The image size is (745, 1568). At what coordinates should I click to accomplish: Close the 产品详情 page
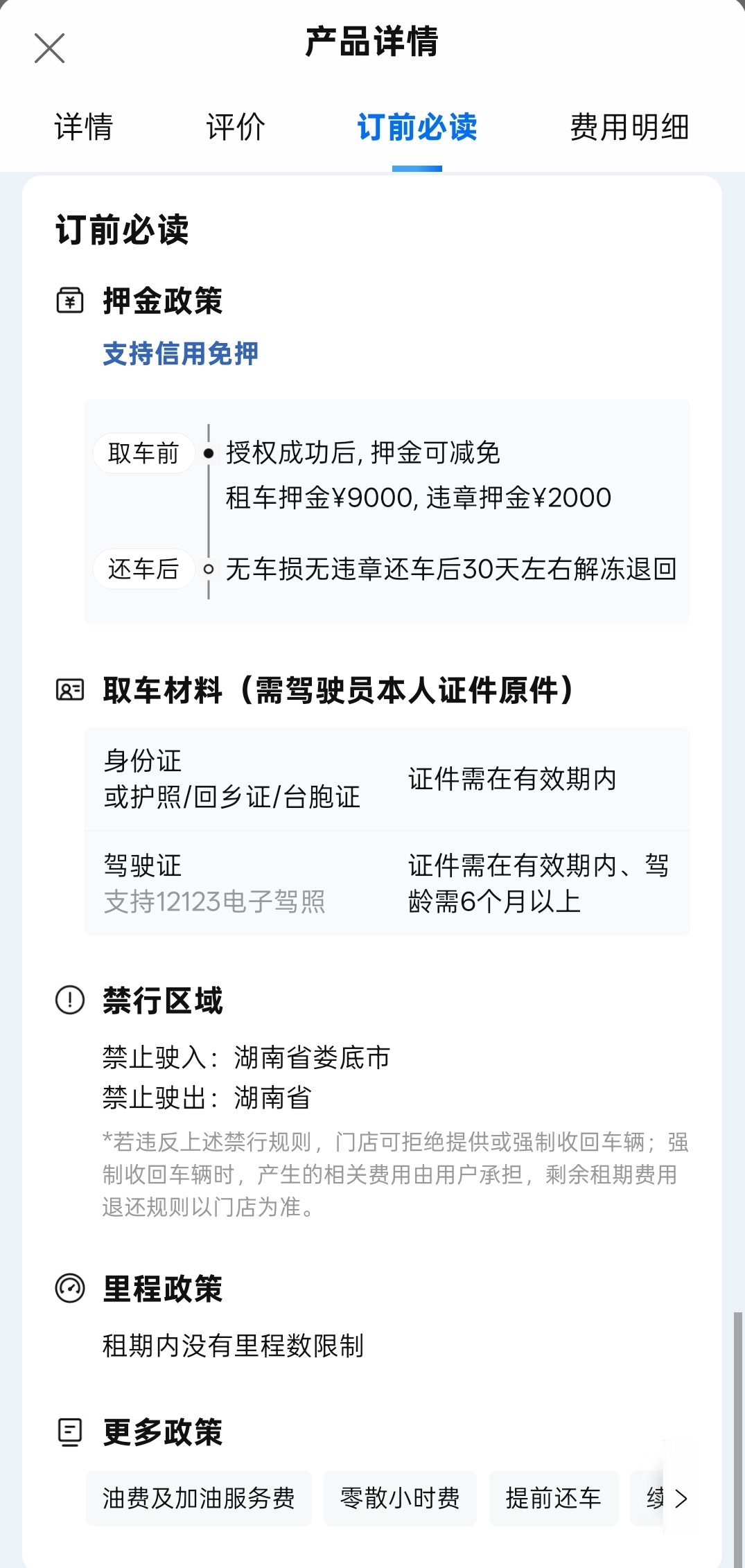(49, 49)
